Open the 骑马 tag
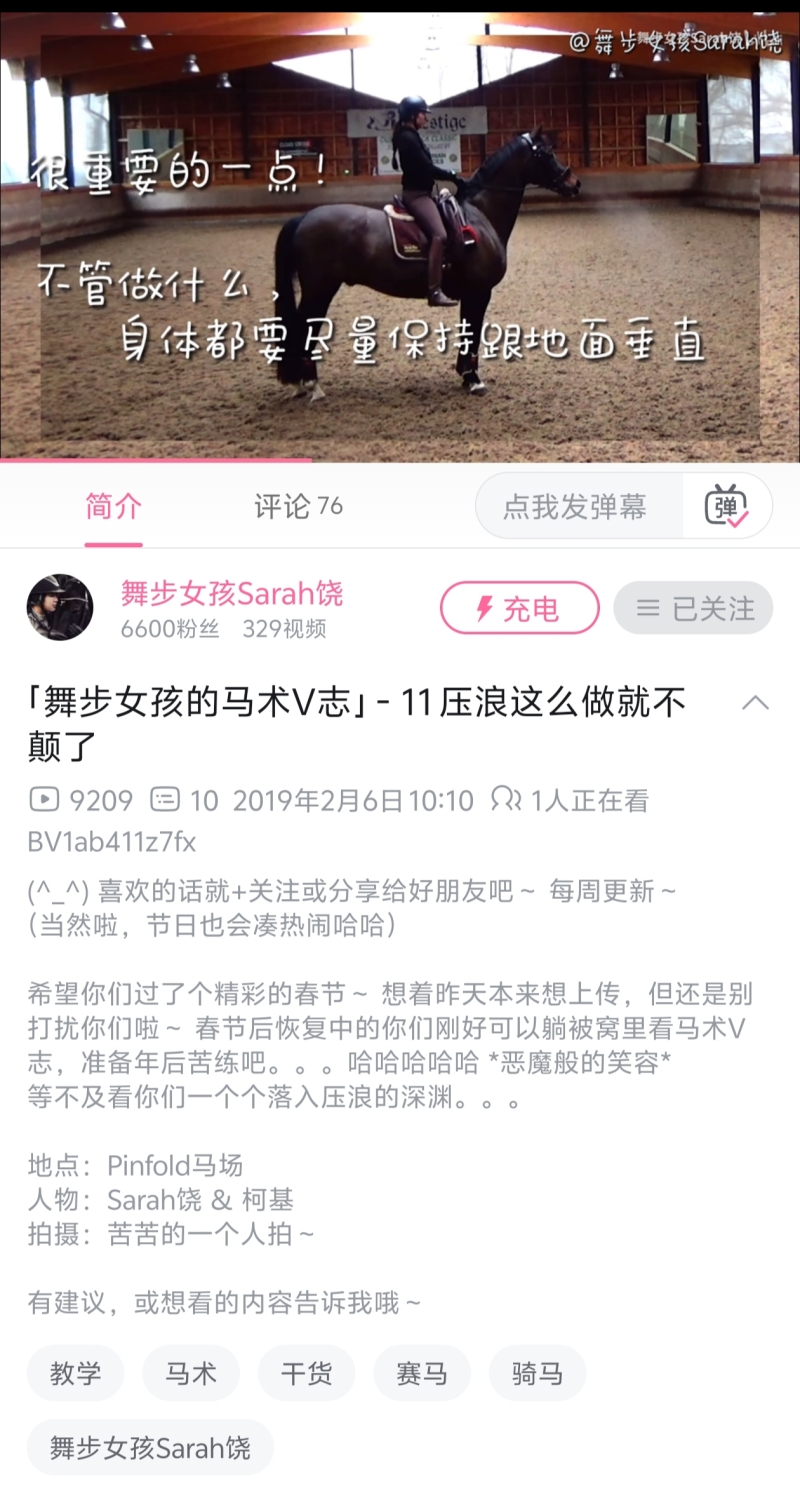This screenshot has height=1507, width=800. coord(537,1373)
